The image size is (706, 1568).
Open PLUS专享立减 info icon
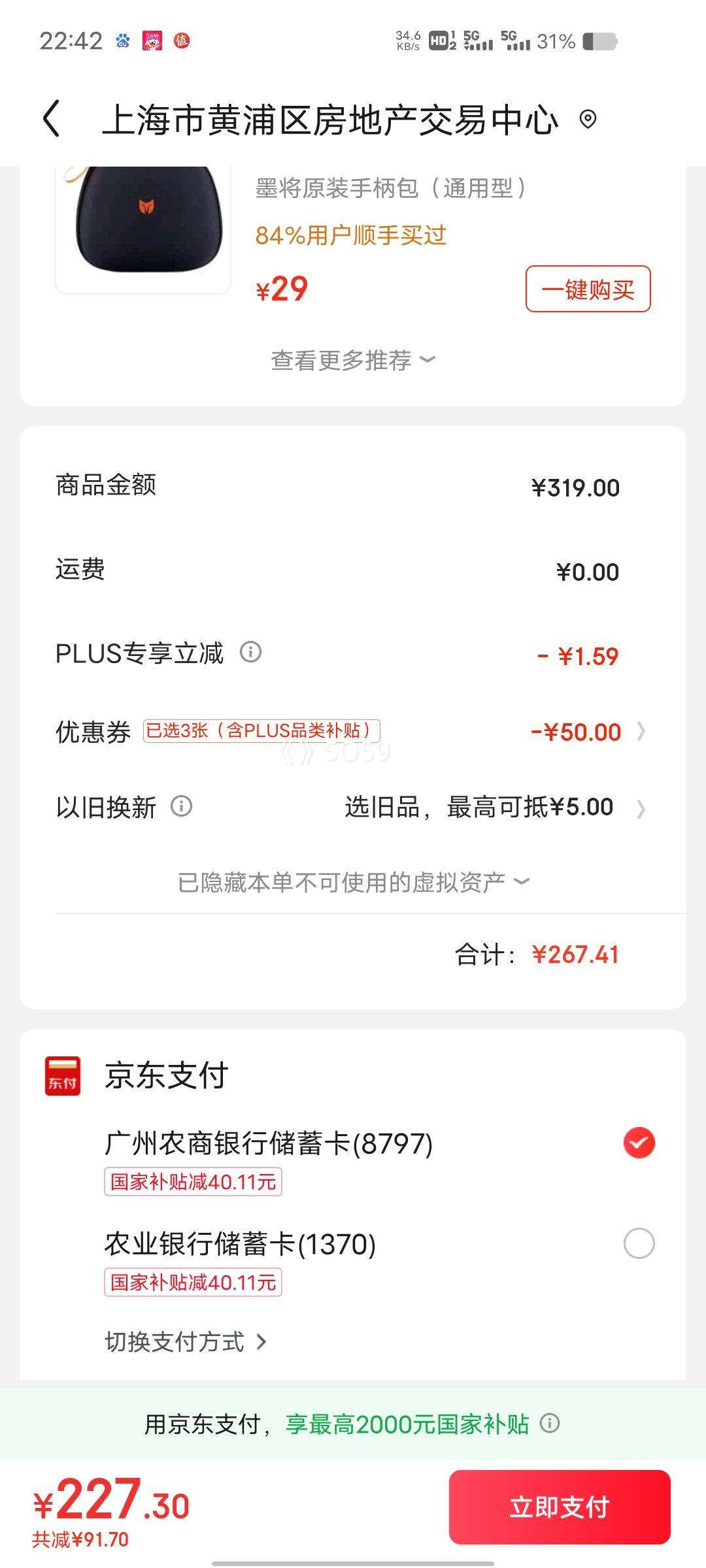tap(251, 652)
